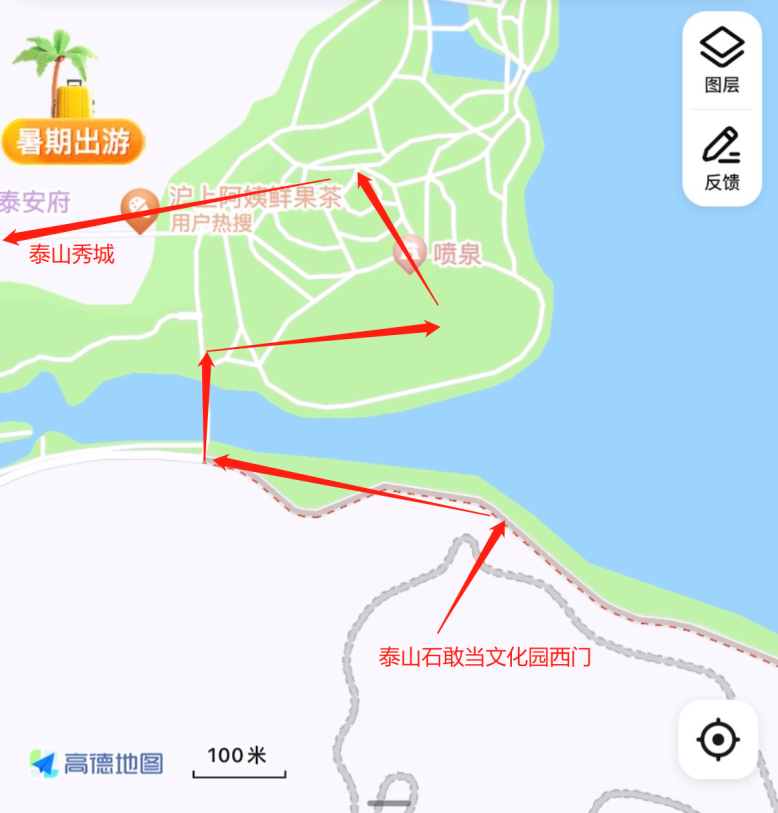Re-center map on my current location
Screen dimensions: 778x813
tap(717, 740)
